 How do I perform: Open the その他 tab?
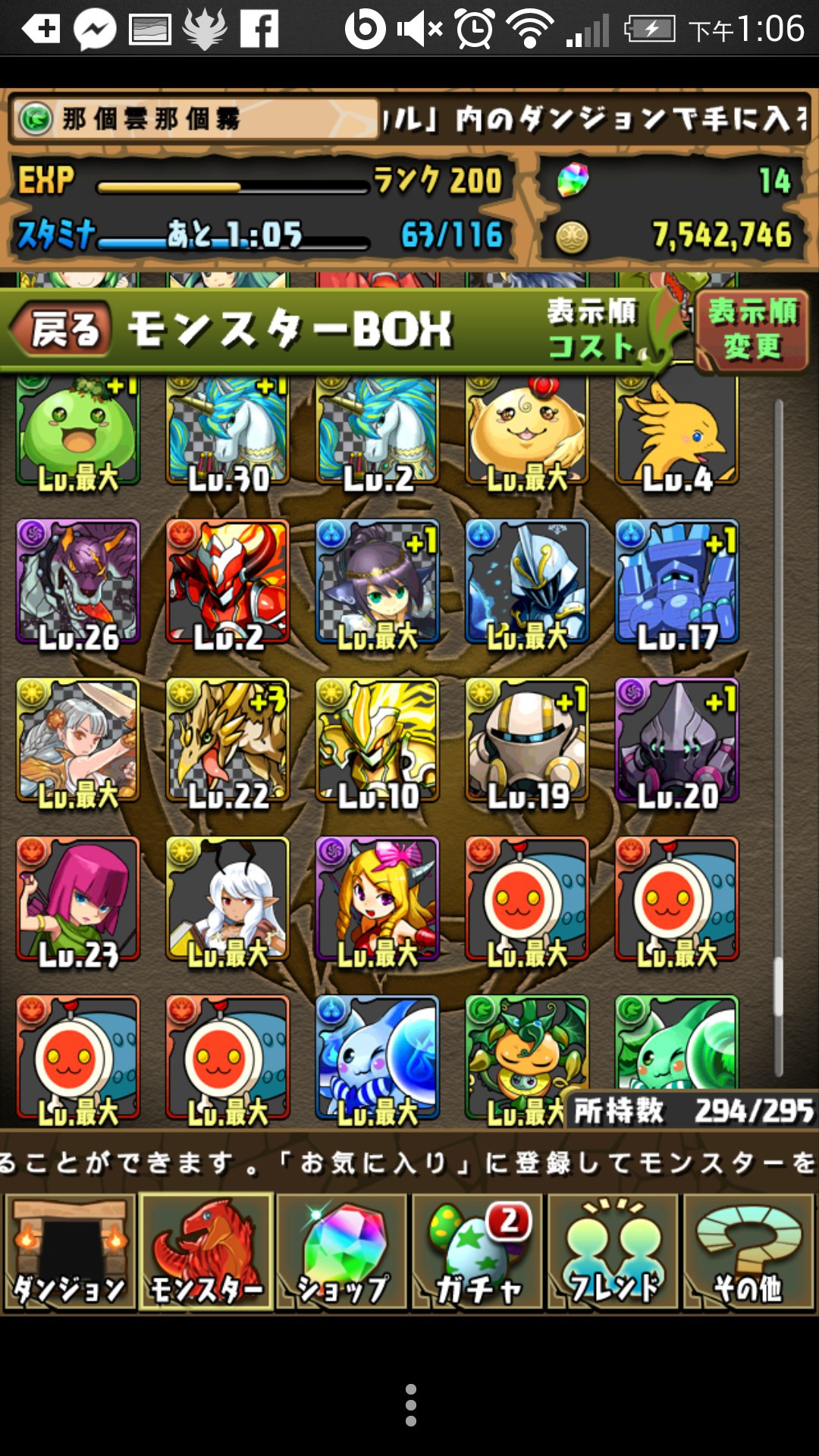(748, 1253)
